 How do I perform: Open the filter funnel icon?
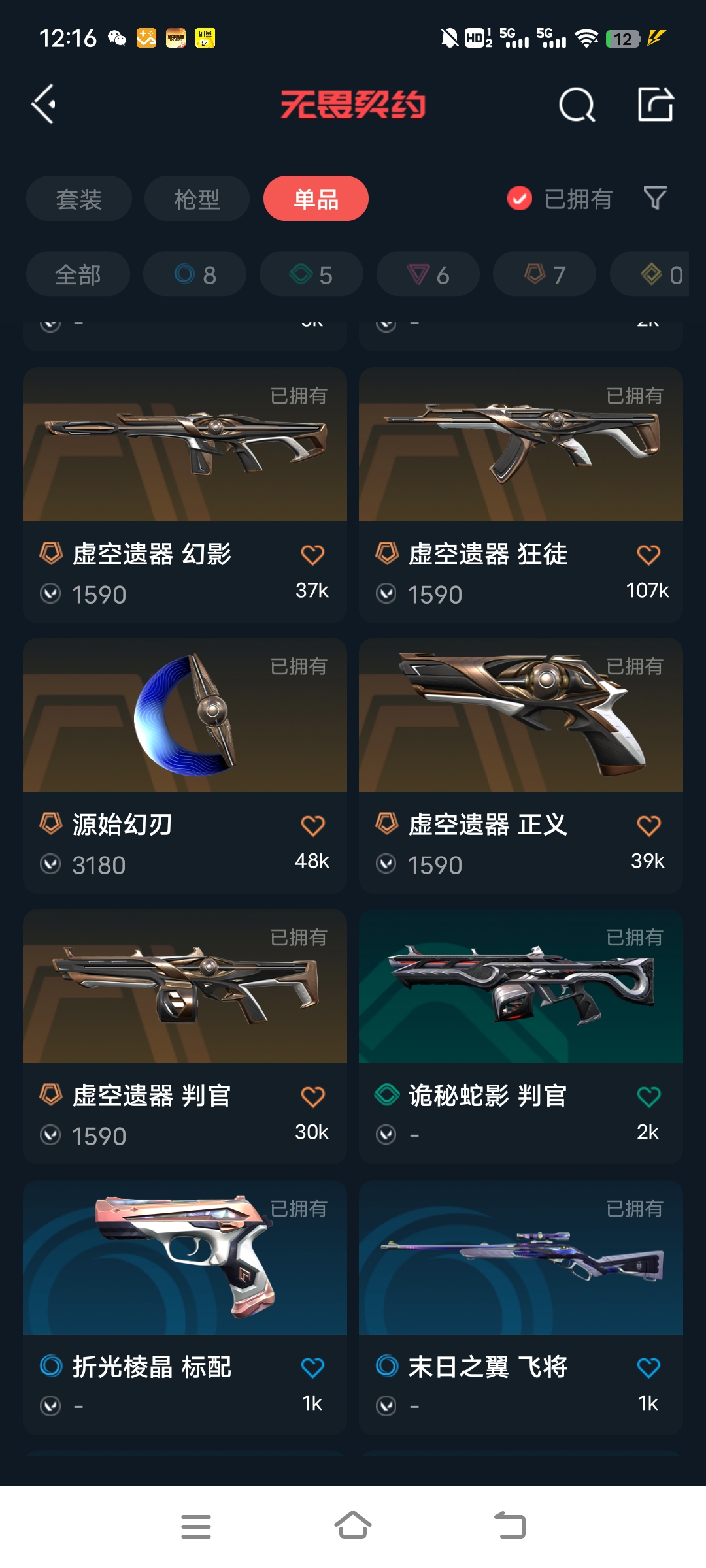click(x=654, y=199)
